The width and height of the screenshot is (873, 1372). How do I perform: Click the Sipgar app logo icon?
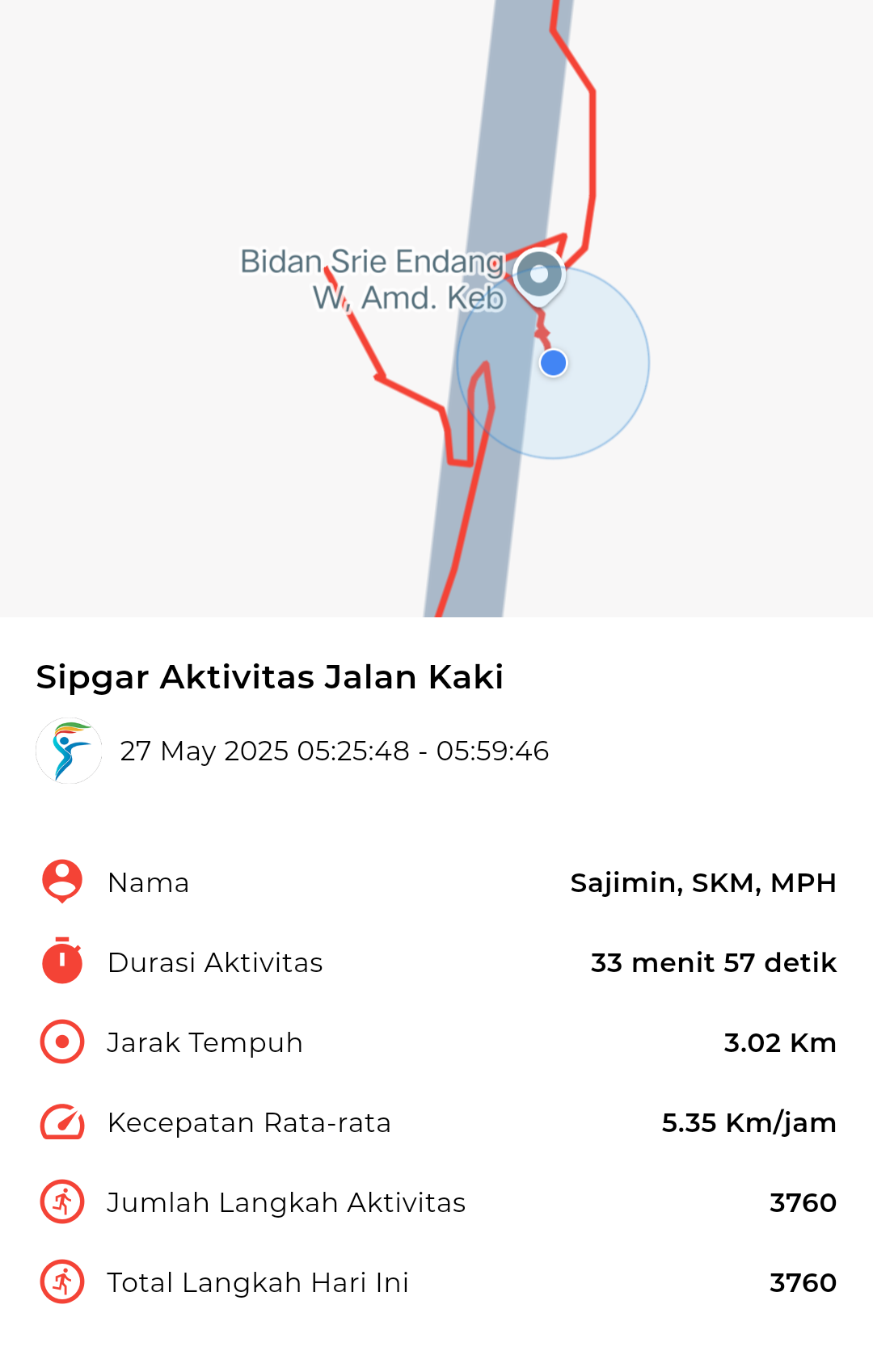click(69, 751)
